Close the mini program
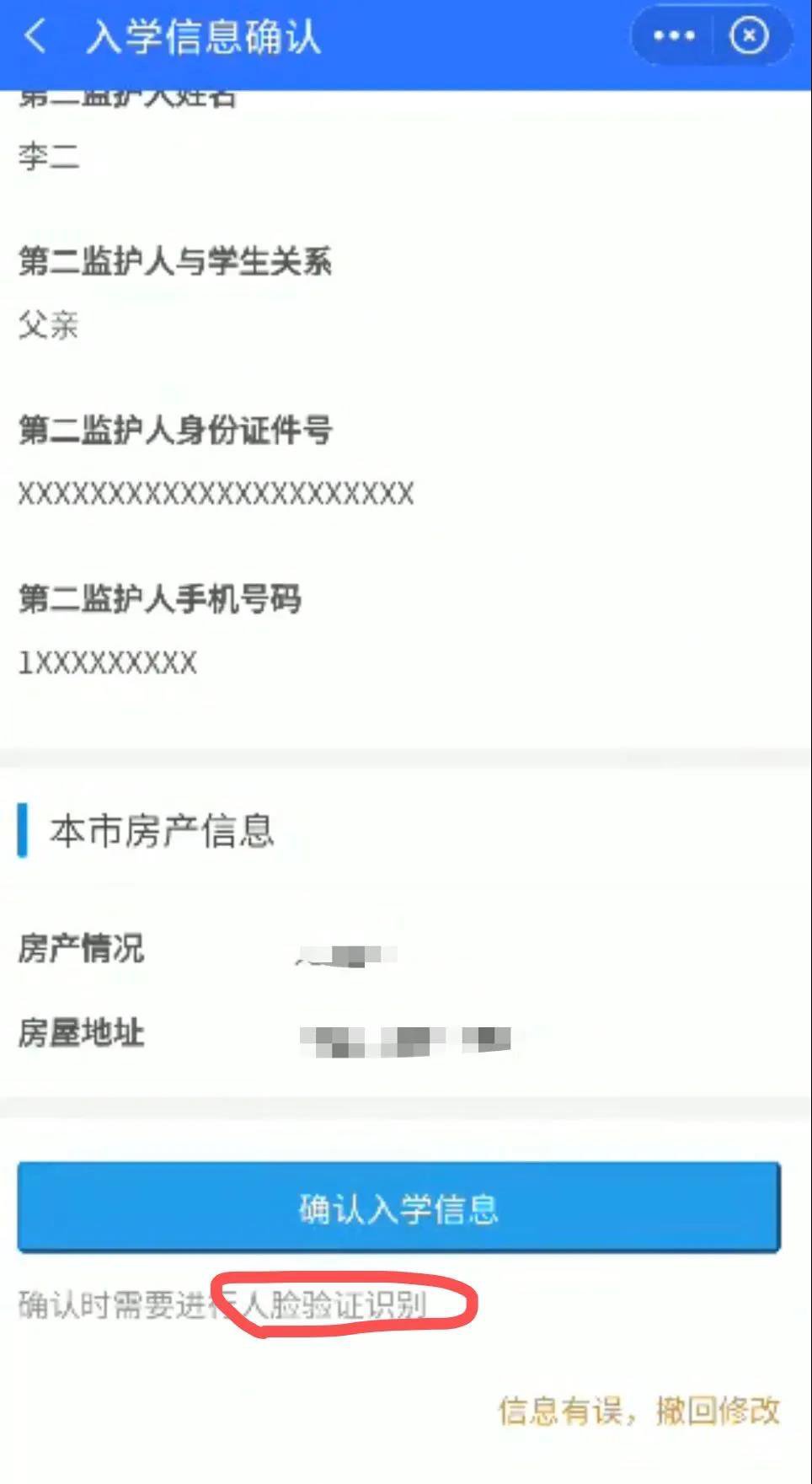812x1484 pixels. click(x=749, y=36)
